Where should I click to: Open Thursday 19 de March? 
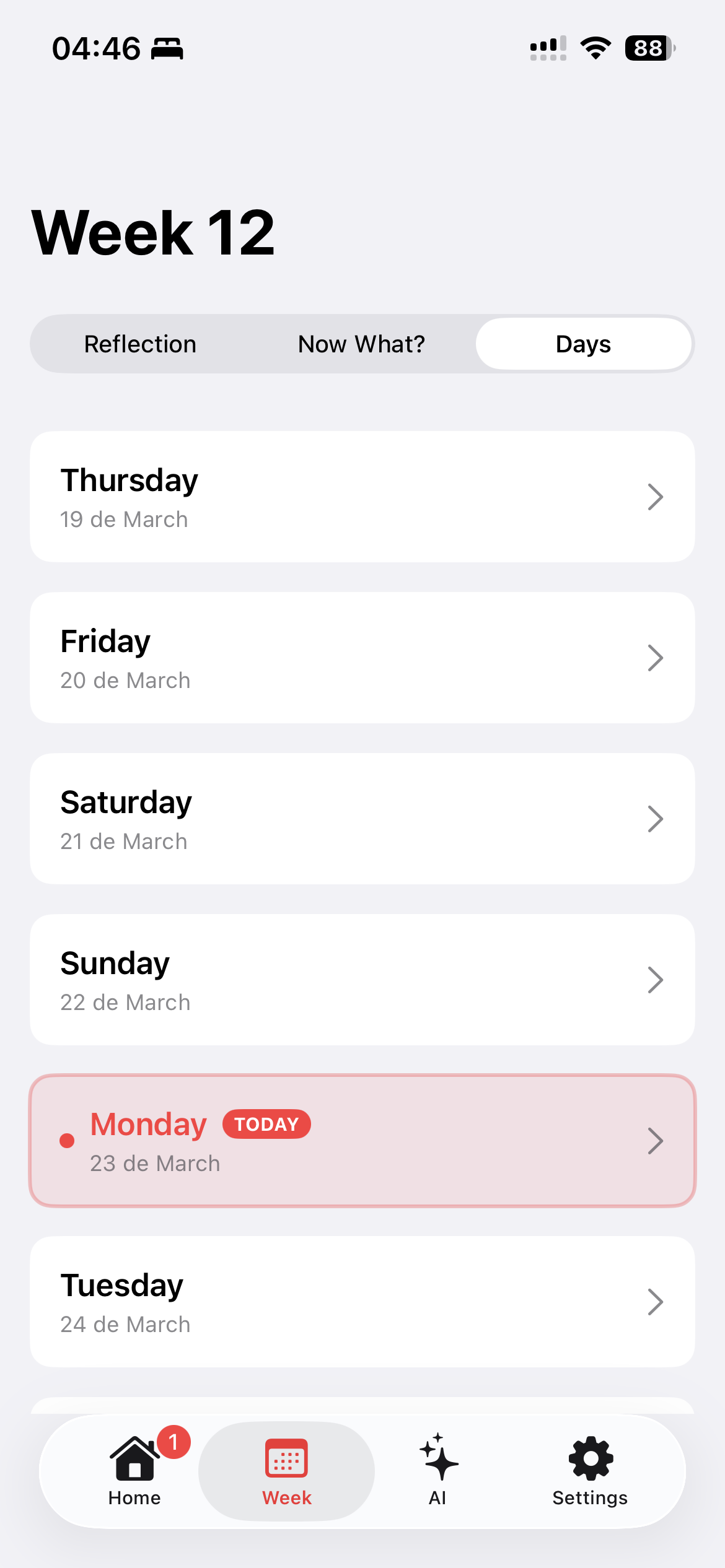pos(362,497)
